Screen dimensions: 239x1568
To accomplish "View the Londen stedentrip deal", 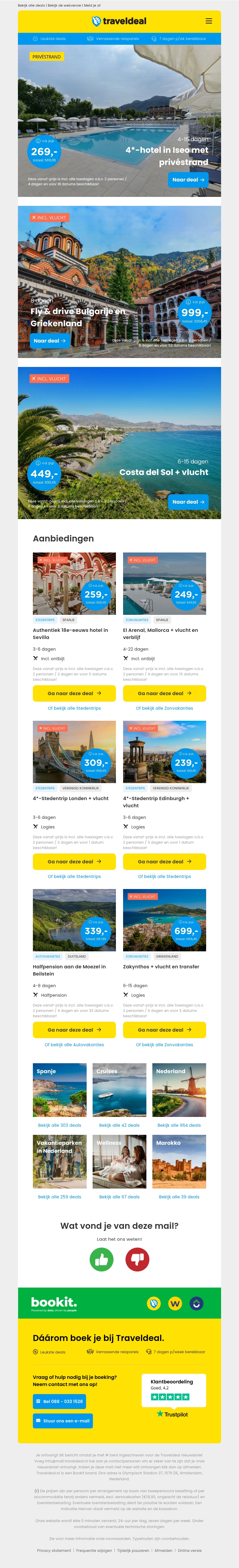I will (74, 861).
